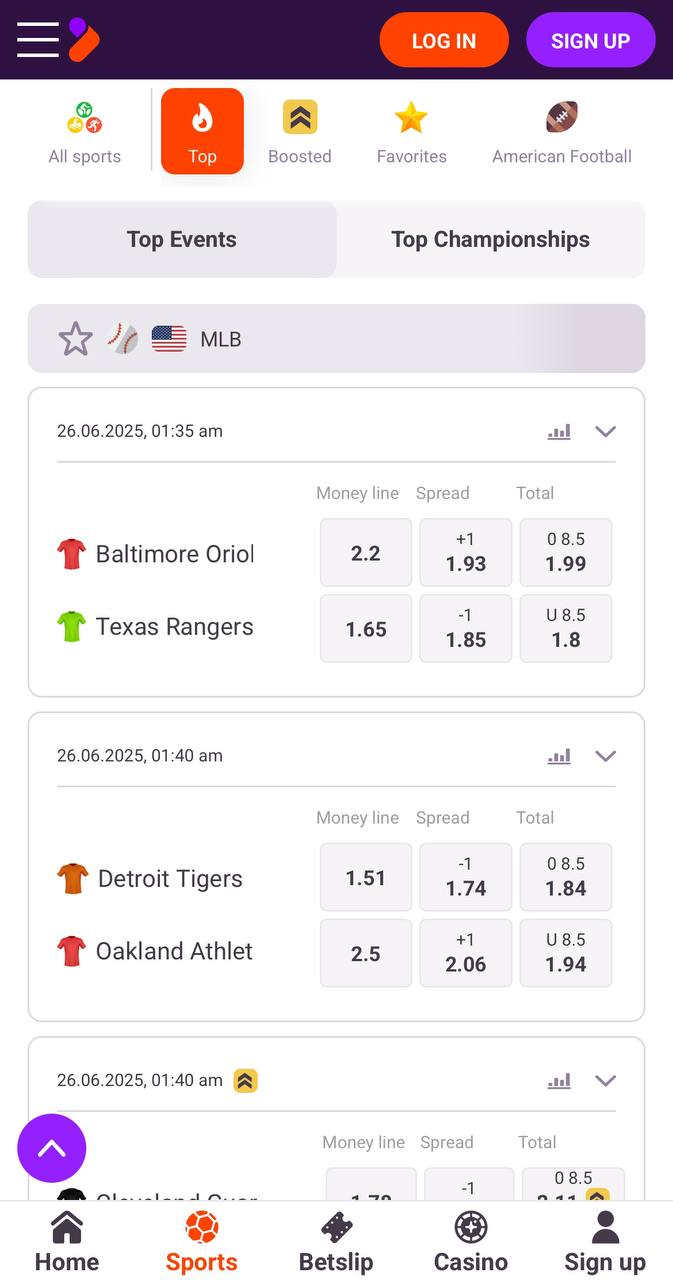The width and height of the screenshot is (673, 1280).
Task: Tap the SIGN UP button
Action: [590, 40]
